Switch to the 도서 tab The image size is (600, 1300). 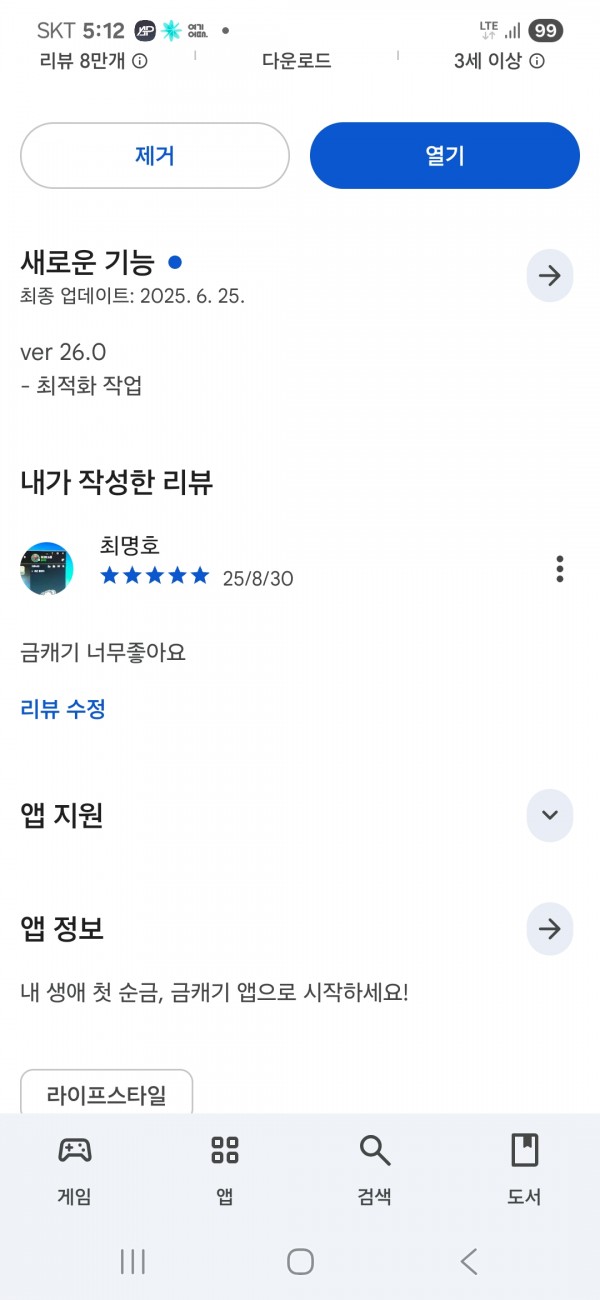[x=525, y=1169]
